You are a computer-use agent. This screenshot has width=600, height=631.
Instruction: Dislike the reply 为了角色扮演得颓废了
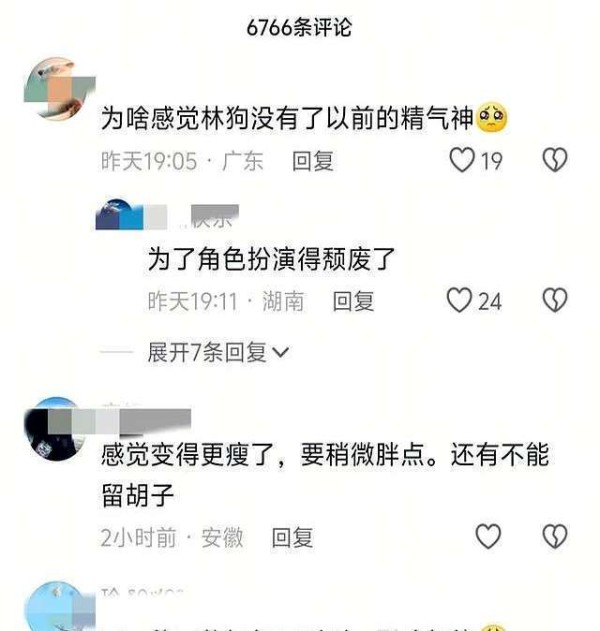[x=554, y=300]
